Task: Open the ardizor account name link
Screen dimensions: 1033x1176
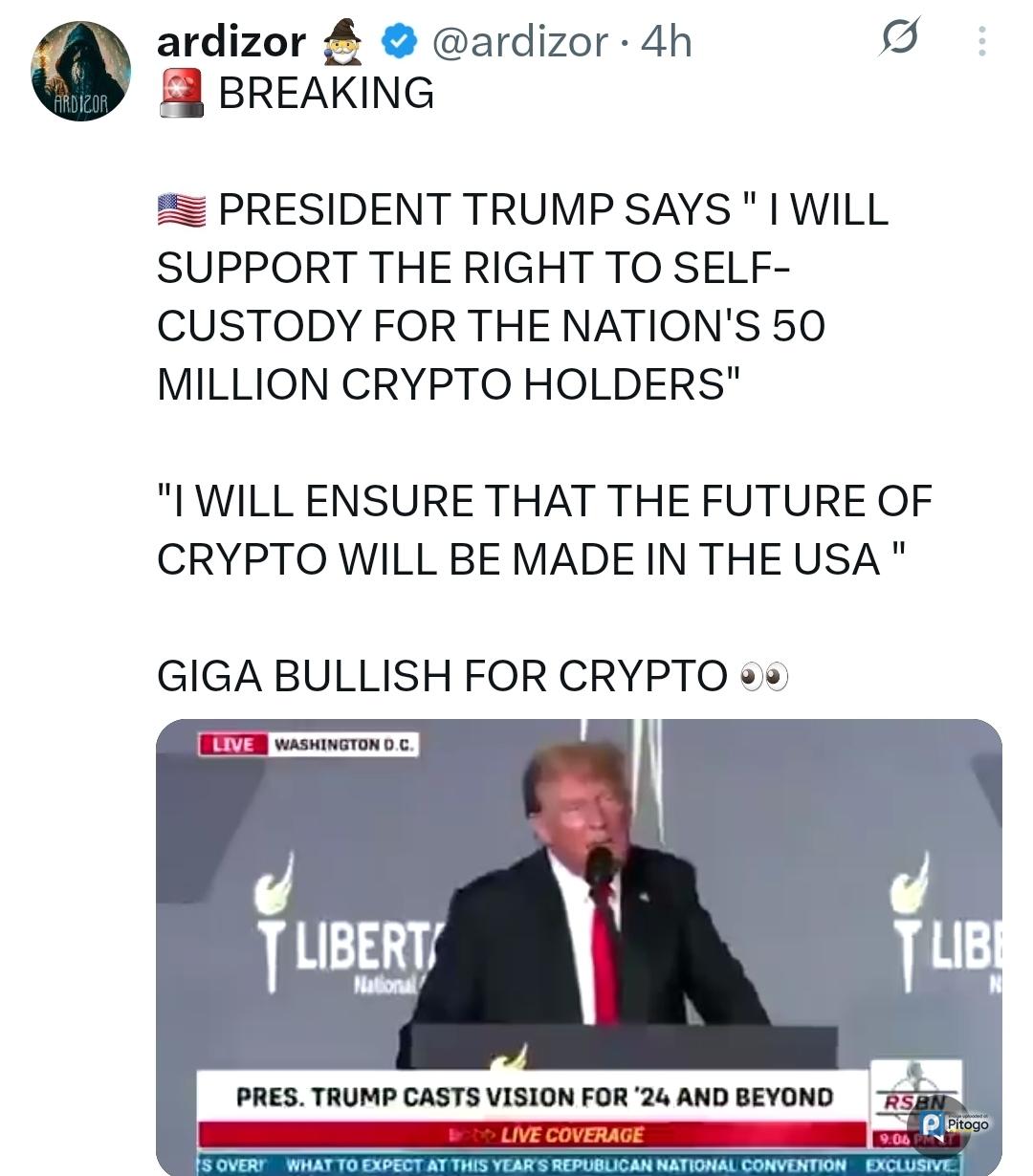Action: tap(231, 41)
